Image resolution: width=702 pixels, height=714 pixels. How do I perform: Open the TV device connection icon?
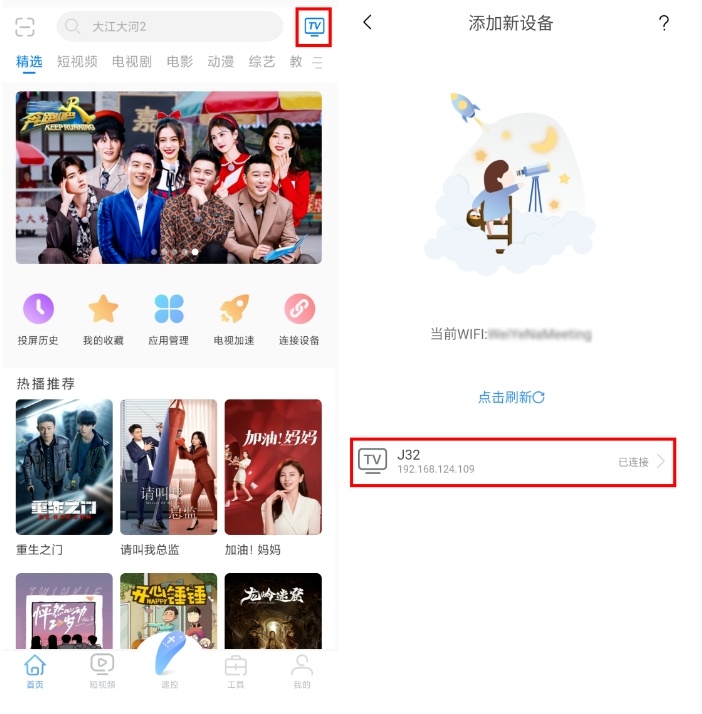tap(315, 26)
